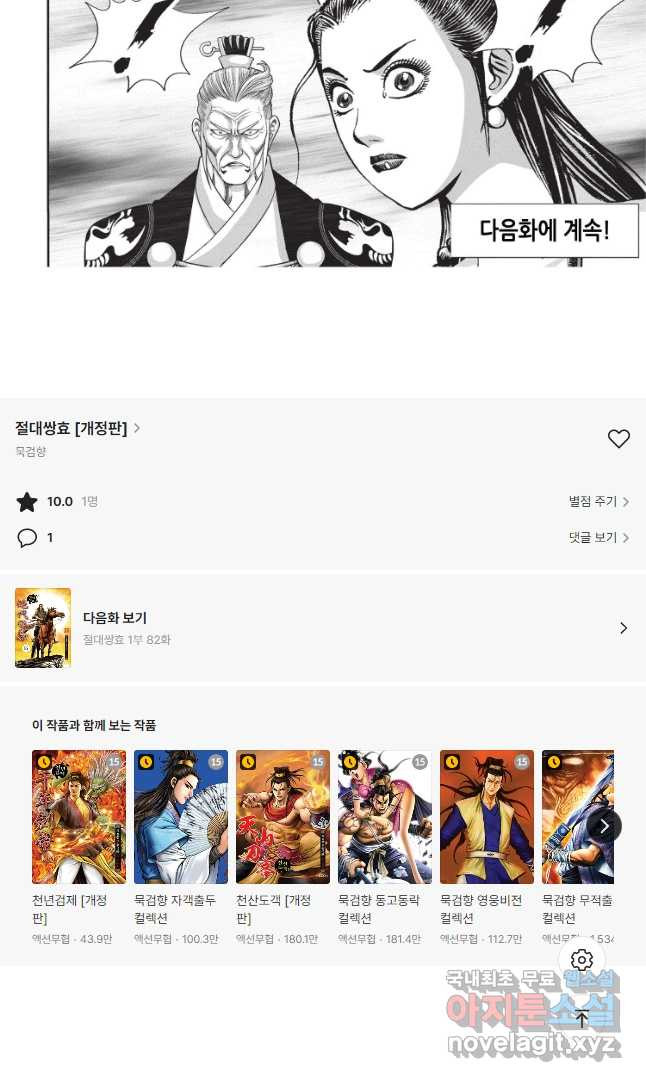Show more recommended titles with the arrow
Screen dimensions: 646x1082
(604, 826)
